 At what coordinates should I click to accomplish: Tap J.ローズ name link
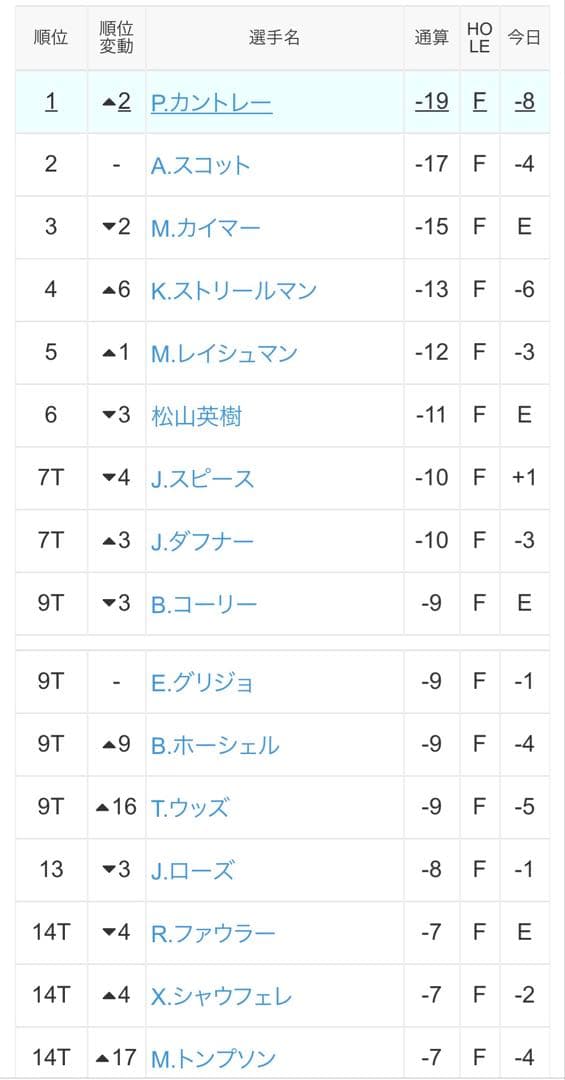coord(192,871)
